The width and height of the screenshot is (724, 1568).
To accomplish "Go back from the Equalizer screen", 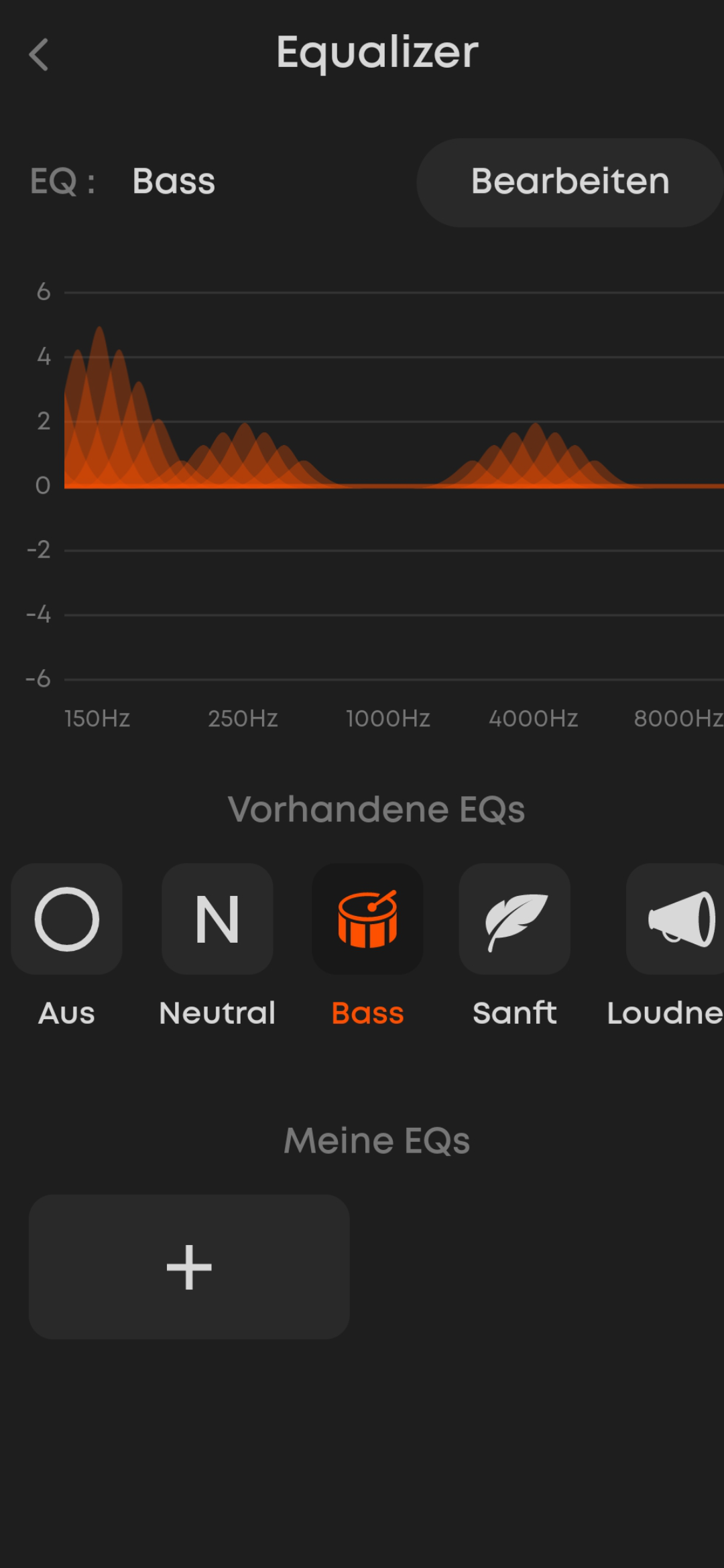I will [x=39, y=54].
